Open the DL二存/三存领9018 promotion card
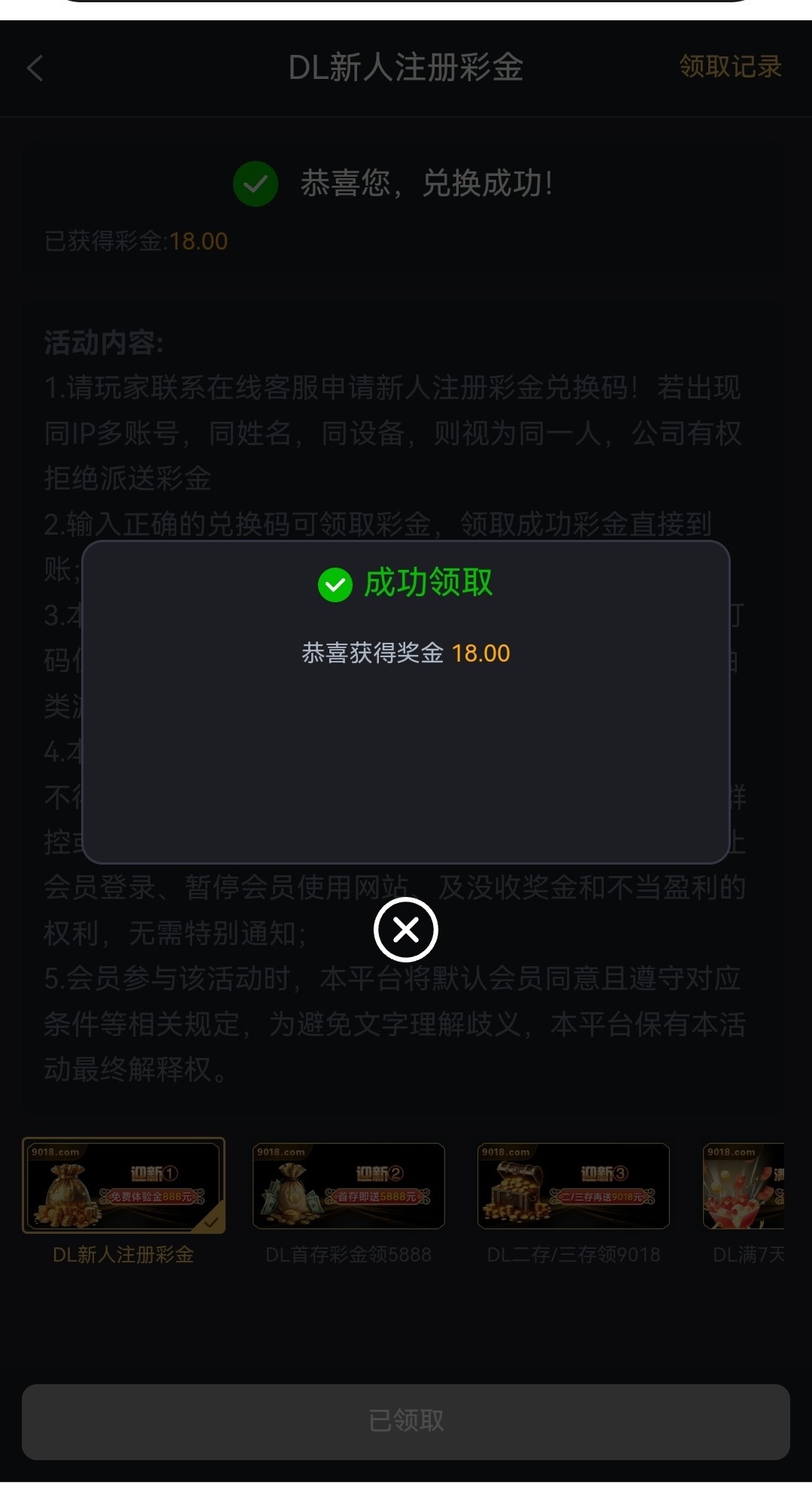The width and height of the screenshot is (812, 1503). (573, 1186)
